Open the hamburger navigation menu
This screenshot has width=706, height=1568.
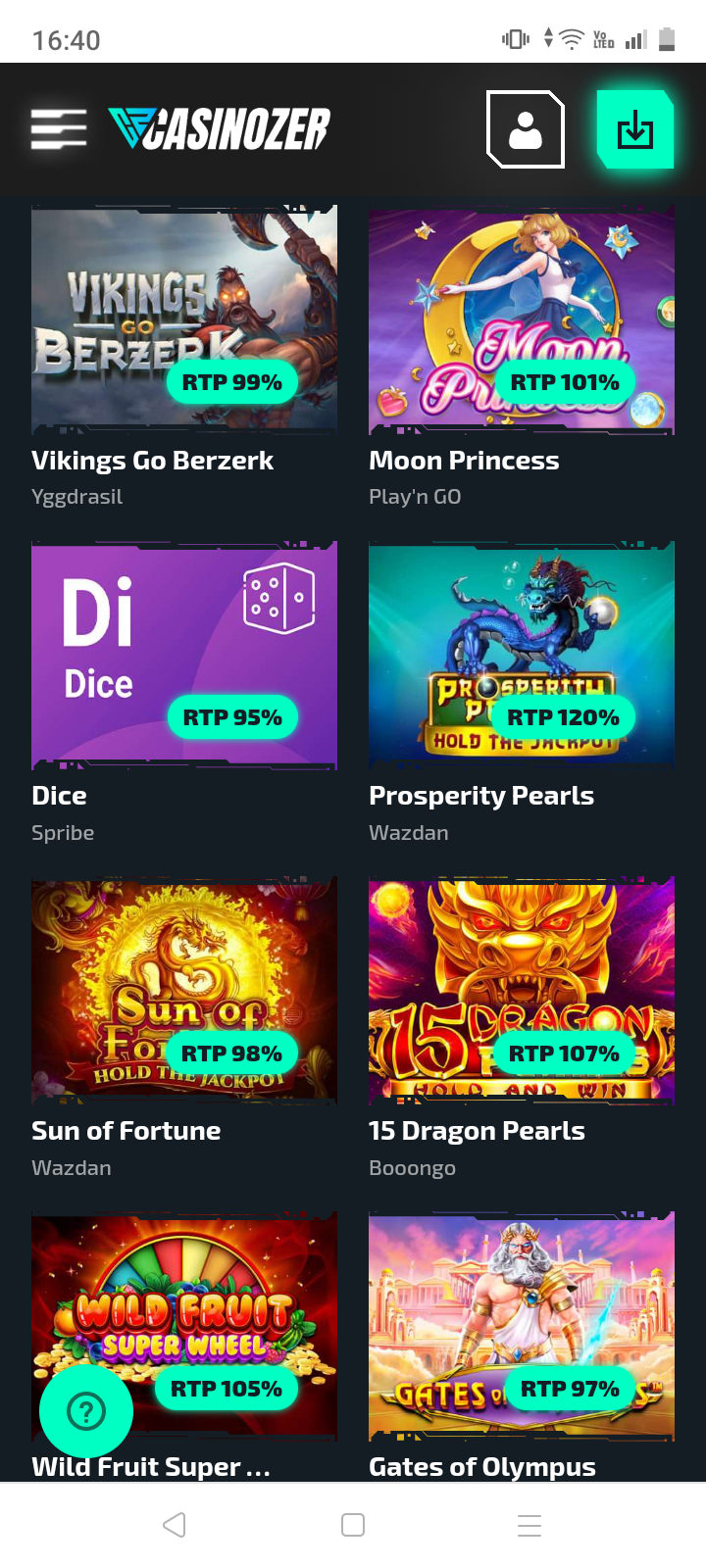(x=59, y=129)
